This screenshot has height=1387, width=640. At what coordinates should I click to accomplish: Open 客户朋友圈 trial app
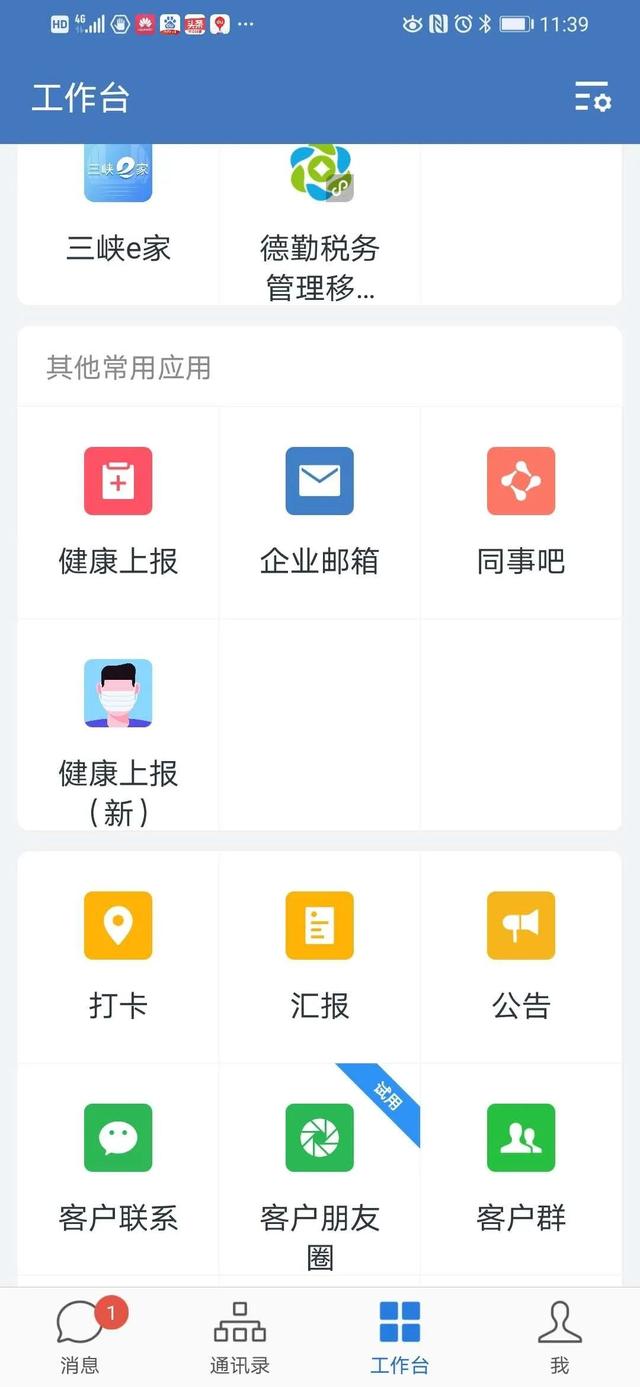point(320,1138)
